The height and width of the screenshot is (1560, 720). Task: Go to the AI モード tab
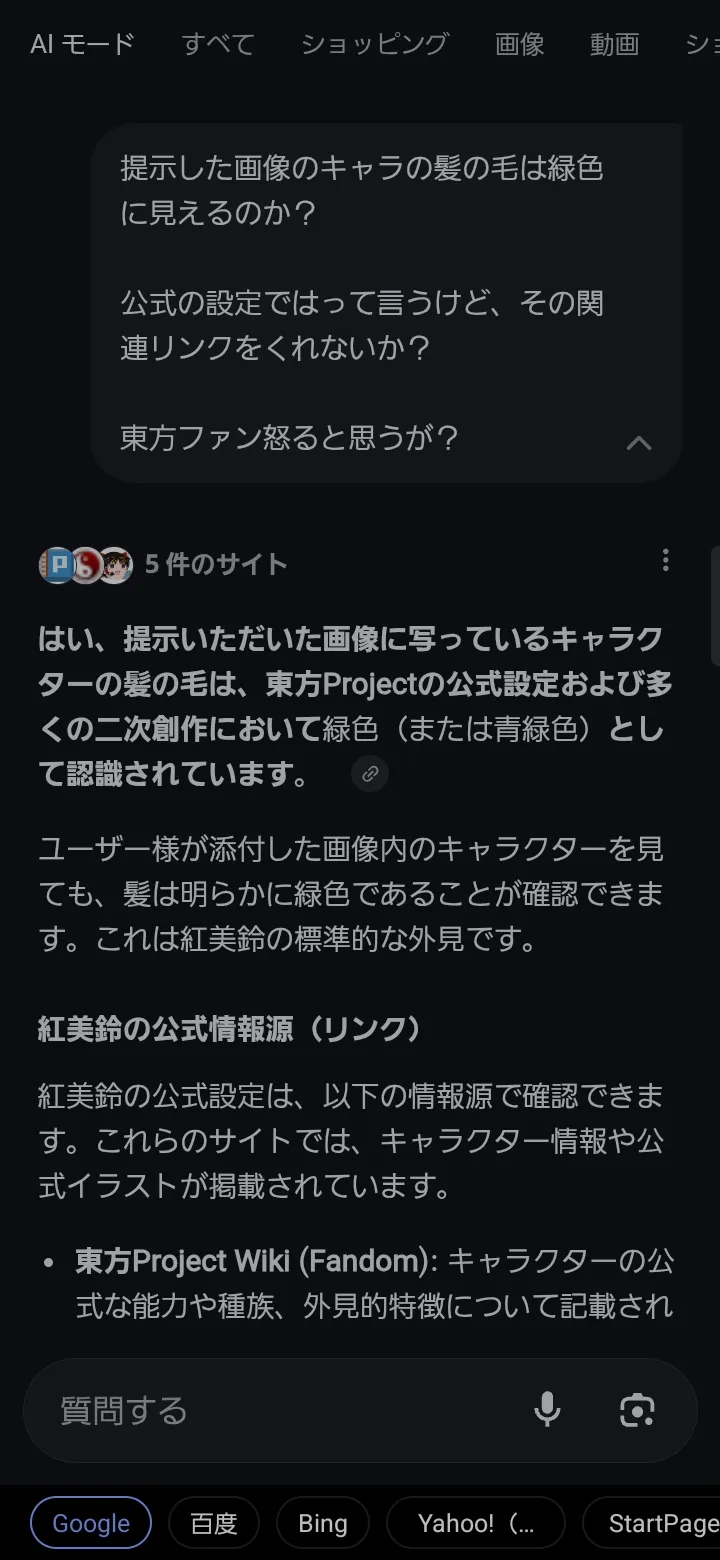click(82, 44)
